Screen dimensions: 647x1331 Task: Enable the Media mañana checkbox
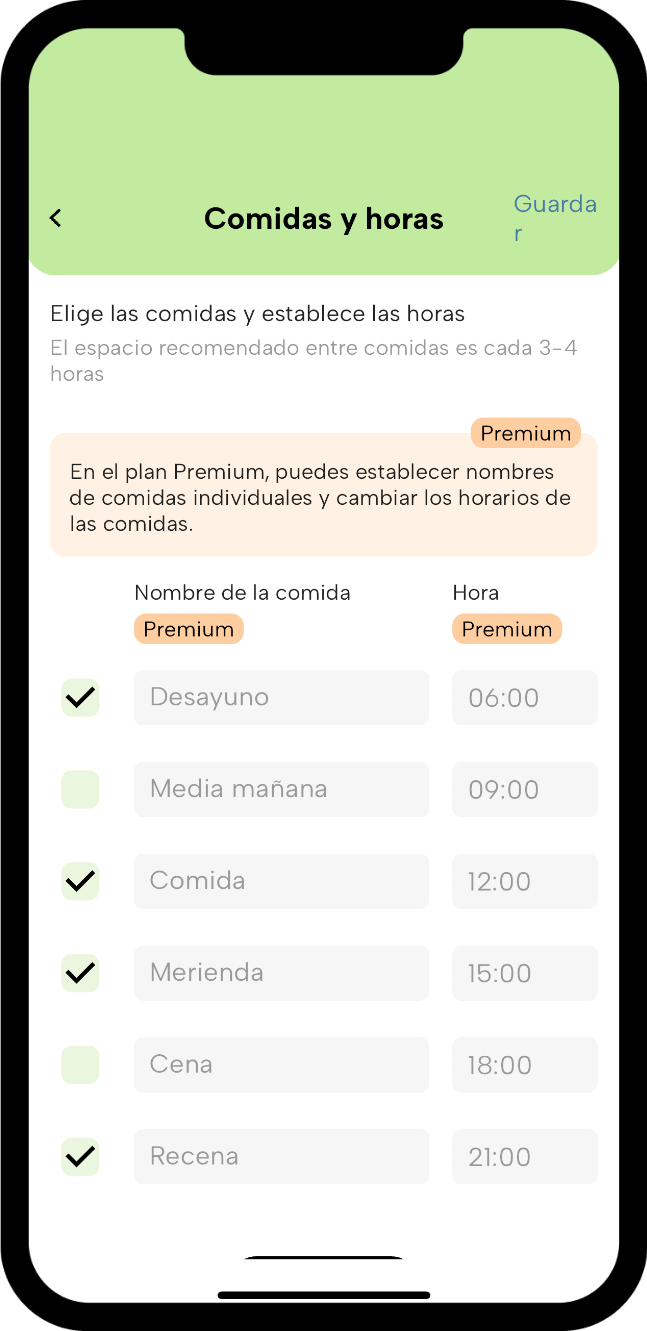coord(80,789)
